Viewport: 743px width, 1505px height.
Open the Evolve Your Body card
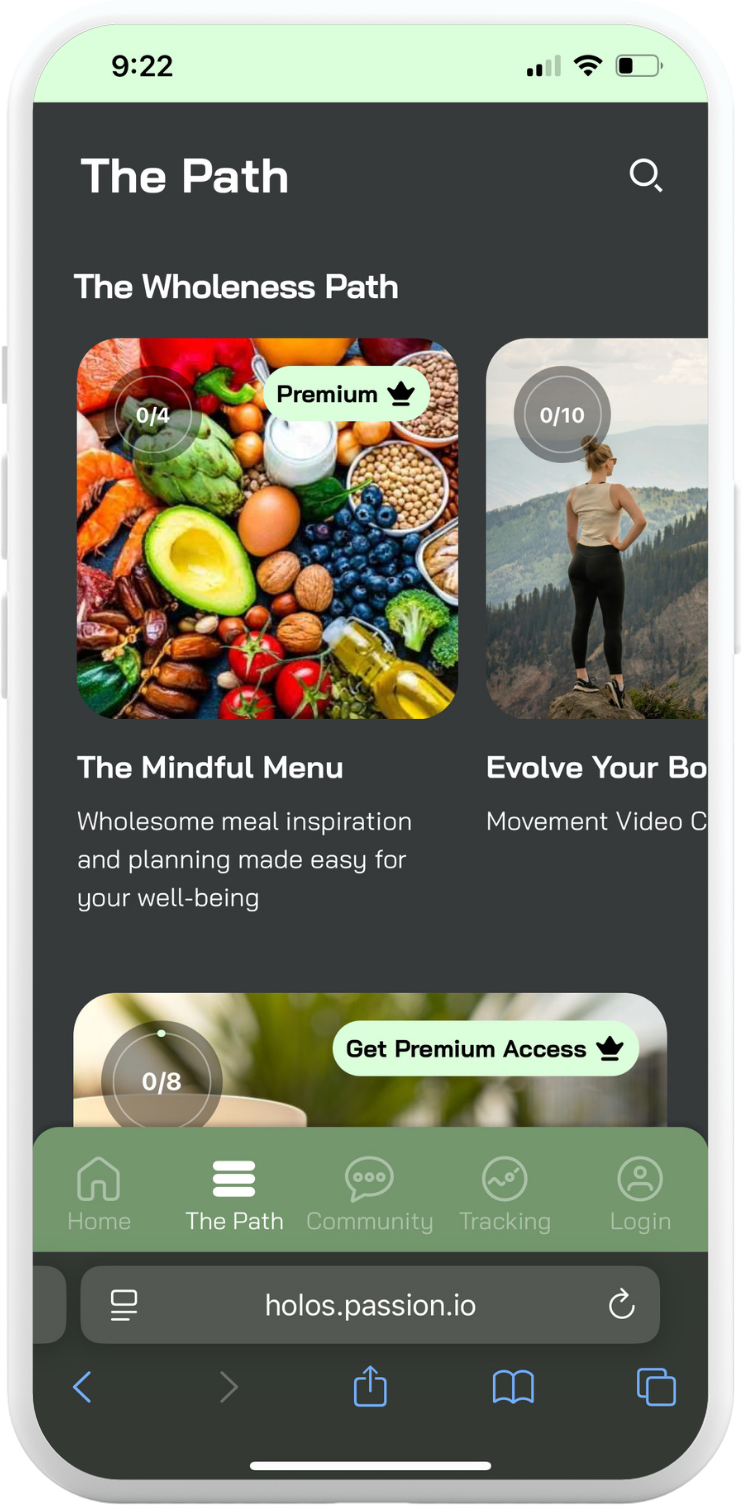pyautogui.click(x=596, y=528)
